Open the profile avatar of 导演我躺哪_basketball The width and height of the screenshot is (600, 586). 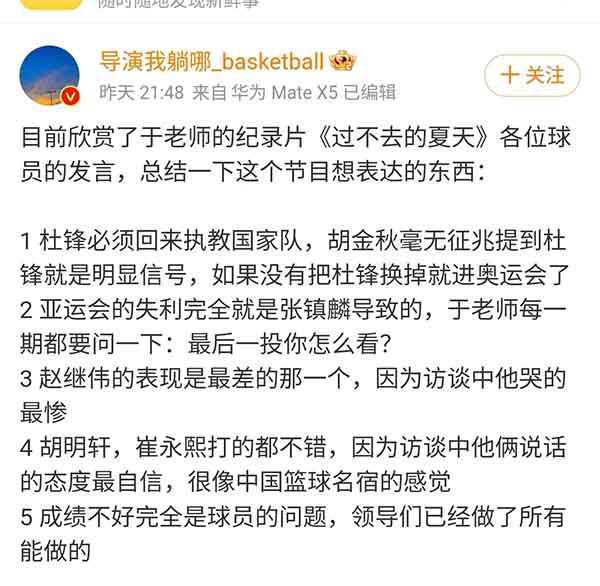(51, 75)
